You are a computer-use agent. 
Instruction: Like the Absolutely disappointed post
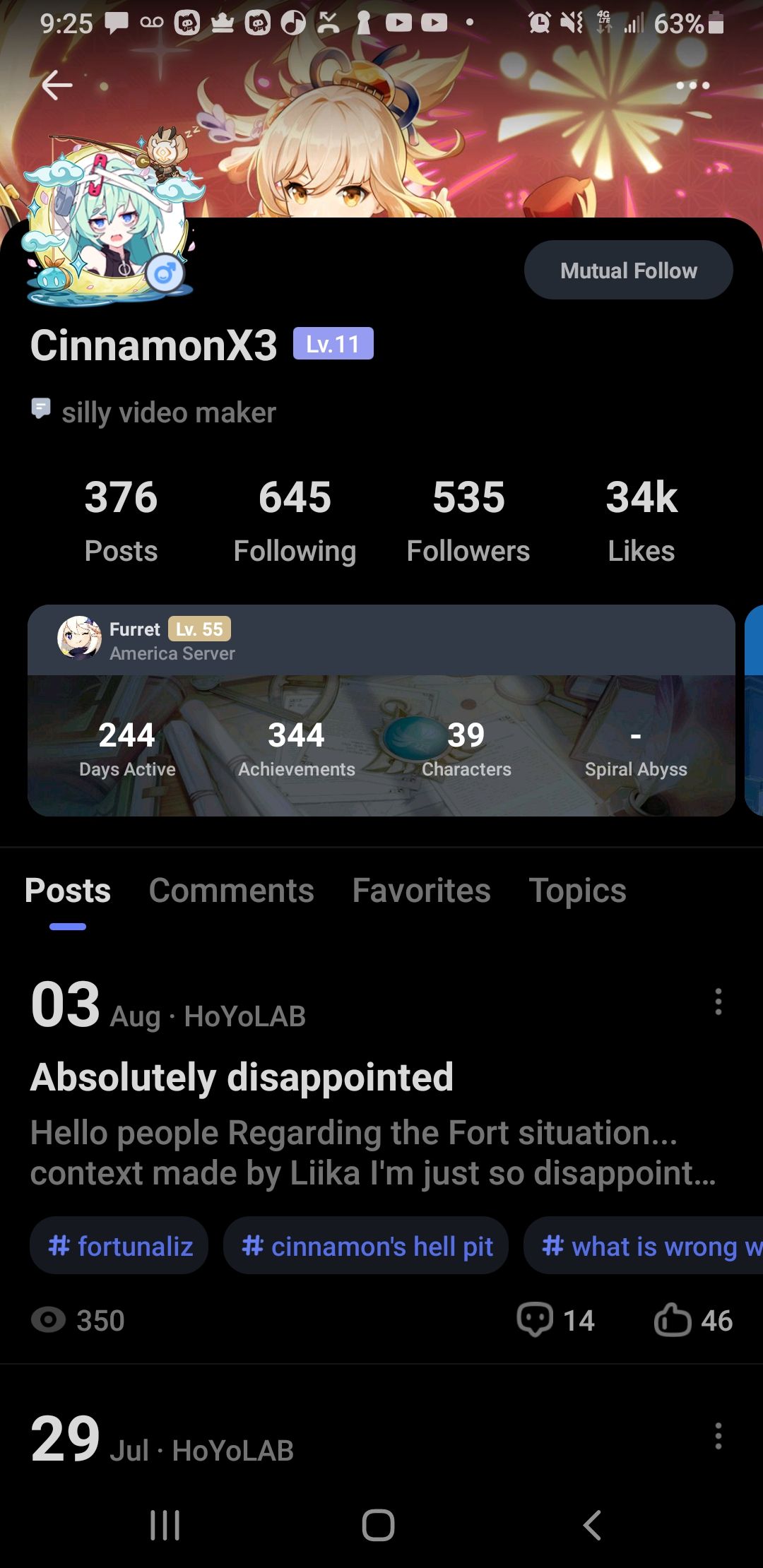(692, 1320)
